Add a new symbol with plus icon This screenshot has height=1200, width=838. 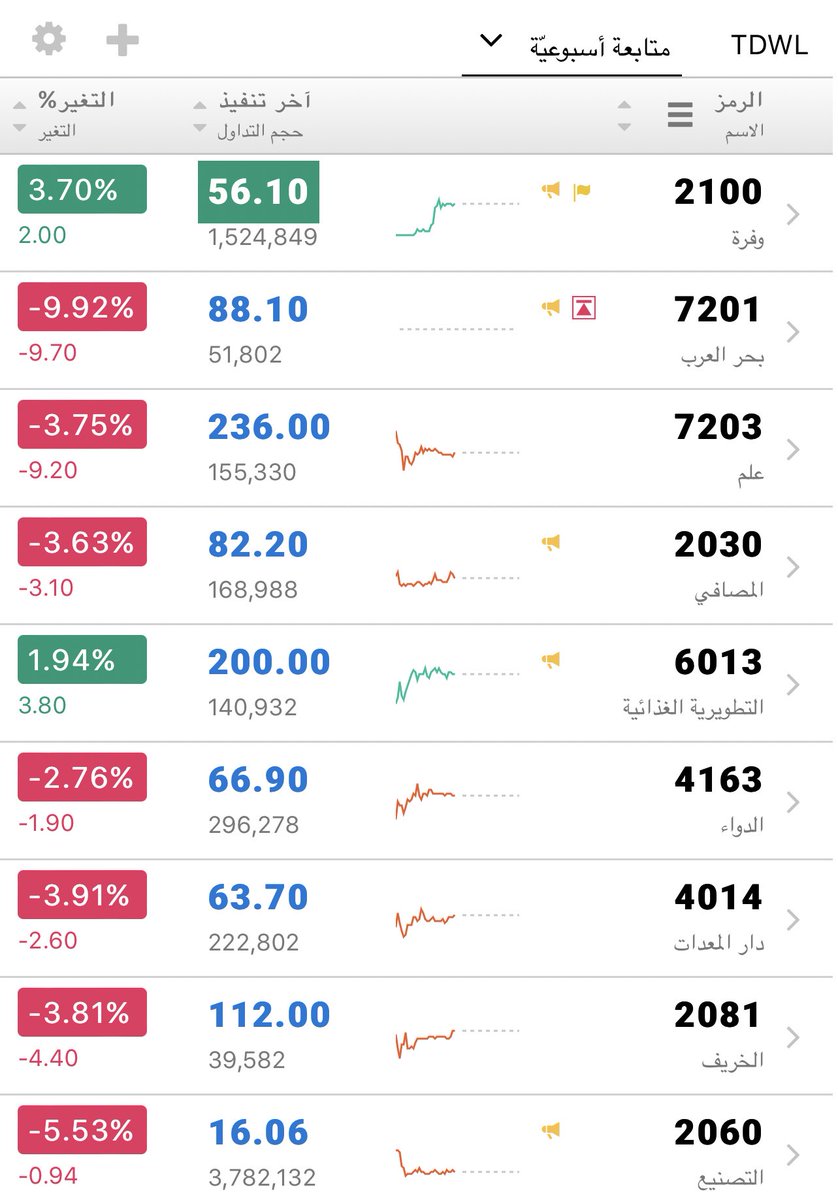click(122, 41)
